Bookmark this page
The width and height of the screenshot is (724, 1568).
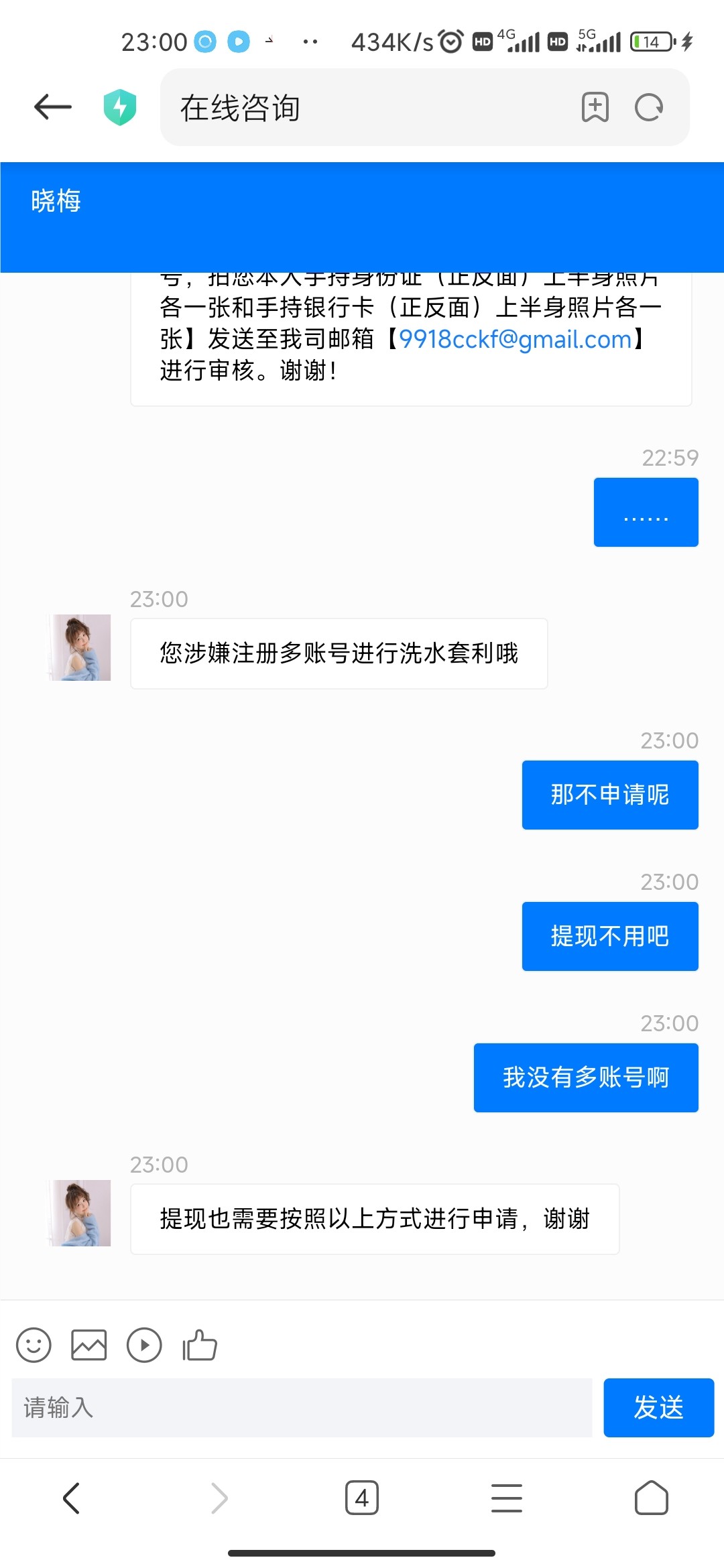click(595, 107)
